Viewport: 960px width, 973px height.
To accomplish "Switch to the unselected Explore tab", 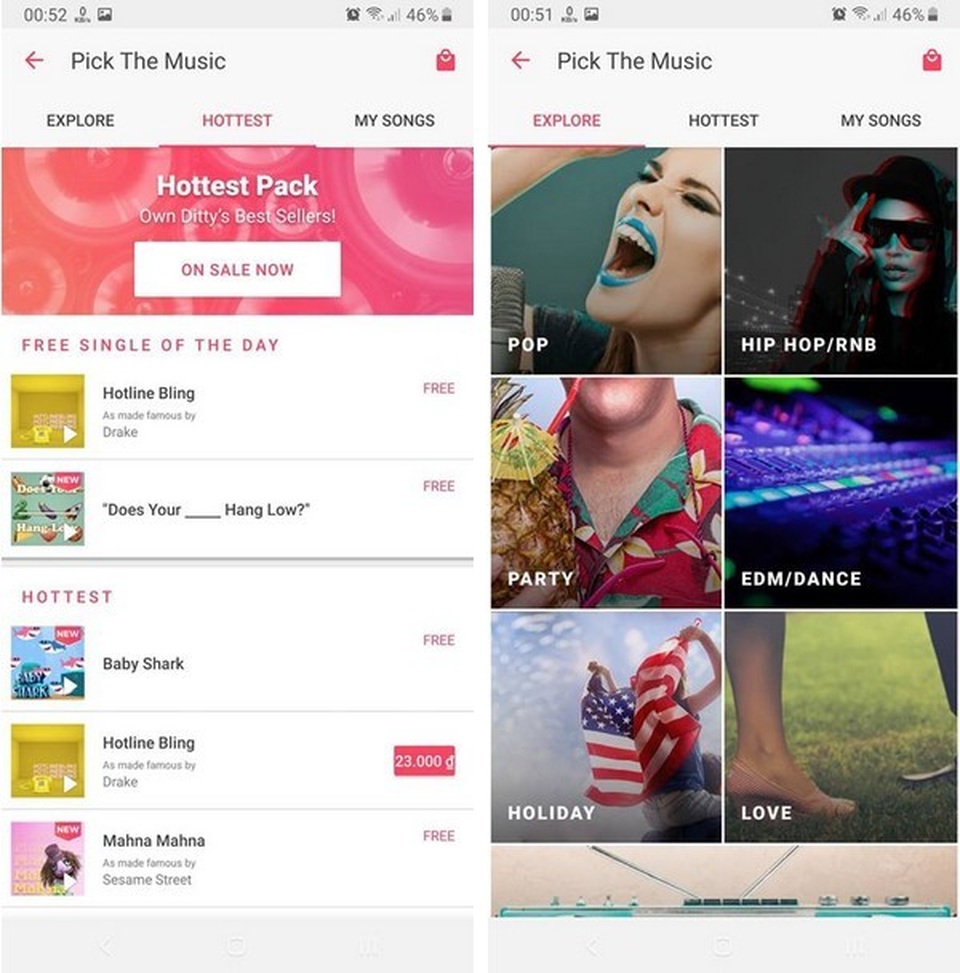I will pos(80,120).
